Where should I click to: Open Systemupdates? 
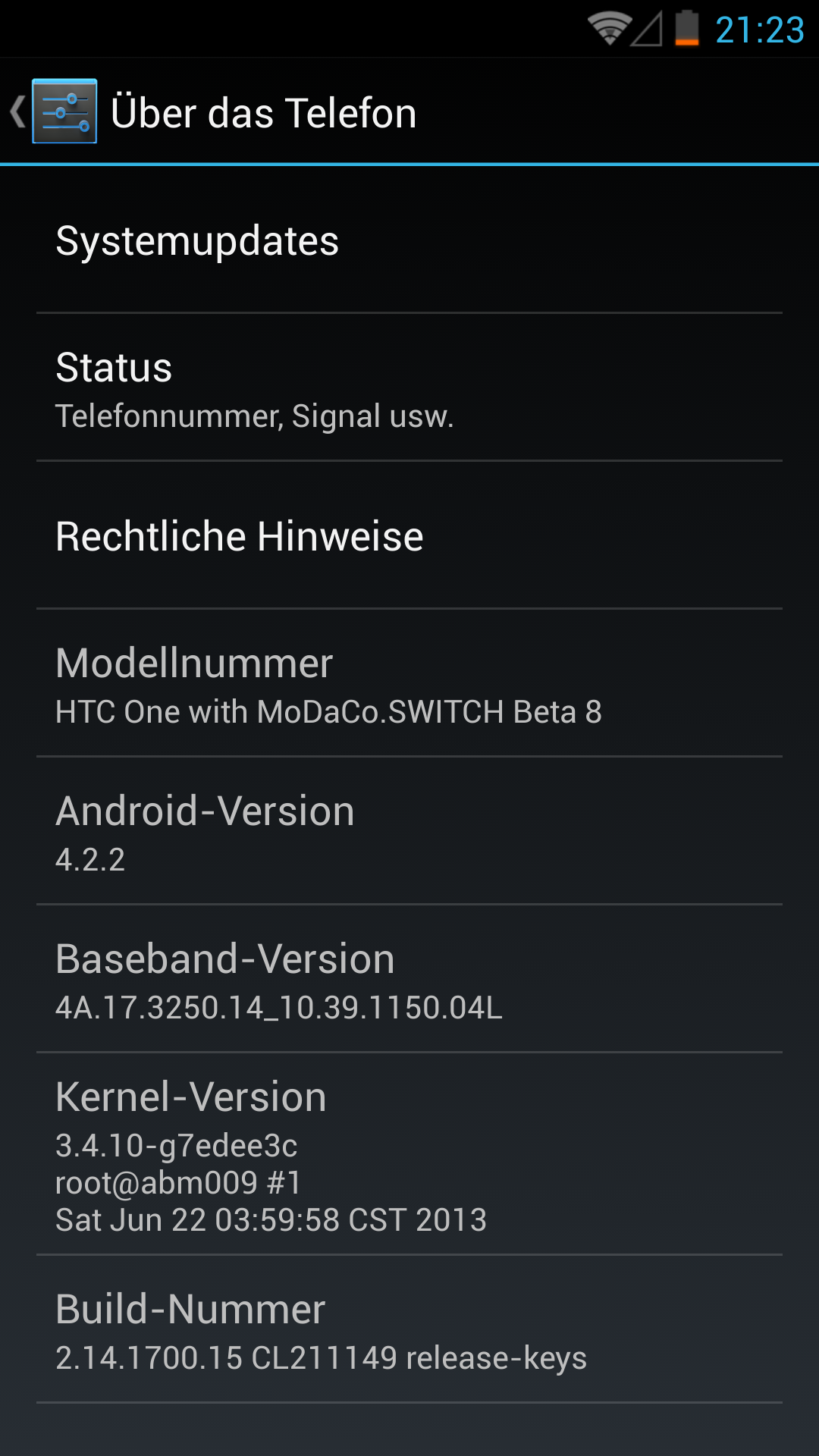pos(409,240)
